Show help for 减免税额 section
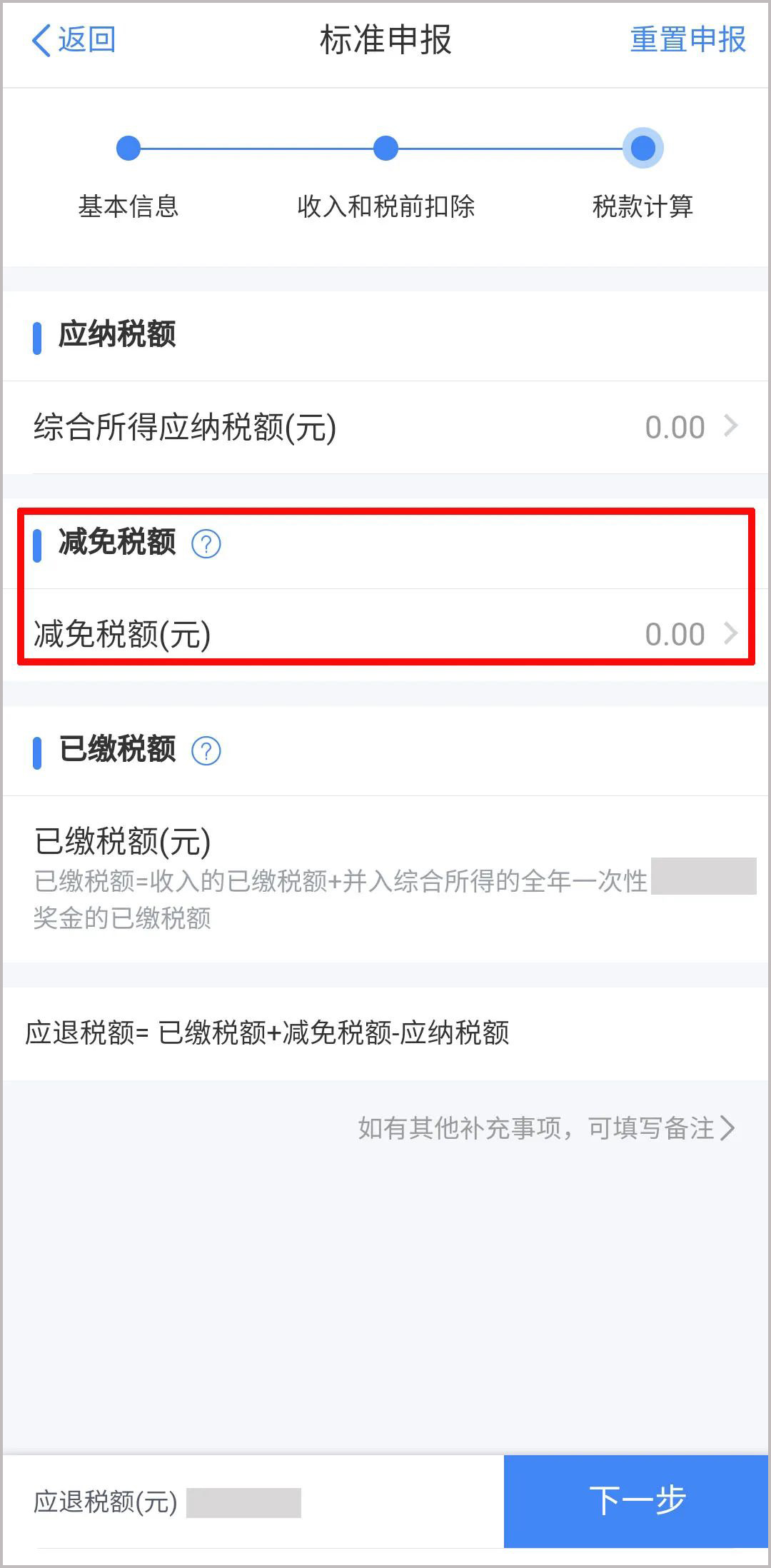Screen dimensions: 771x1568 click(206, 544)
